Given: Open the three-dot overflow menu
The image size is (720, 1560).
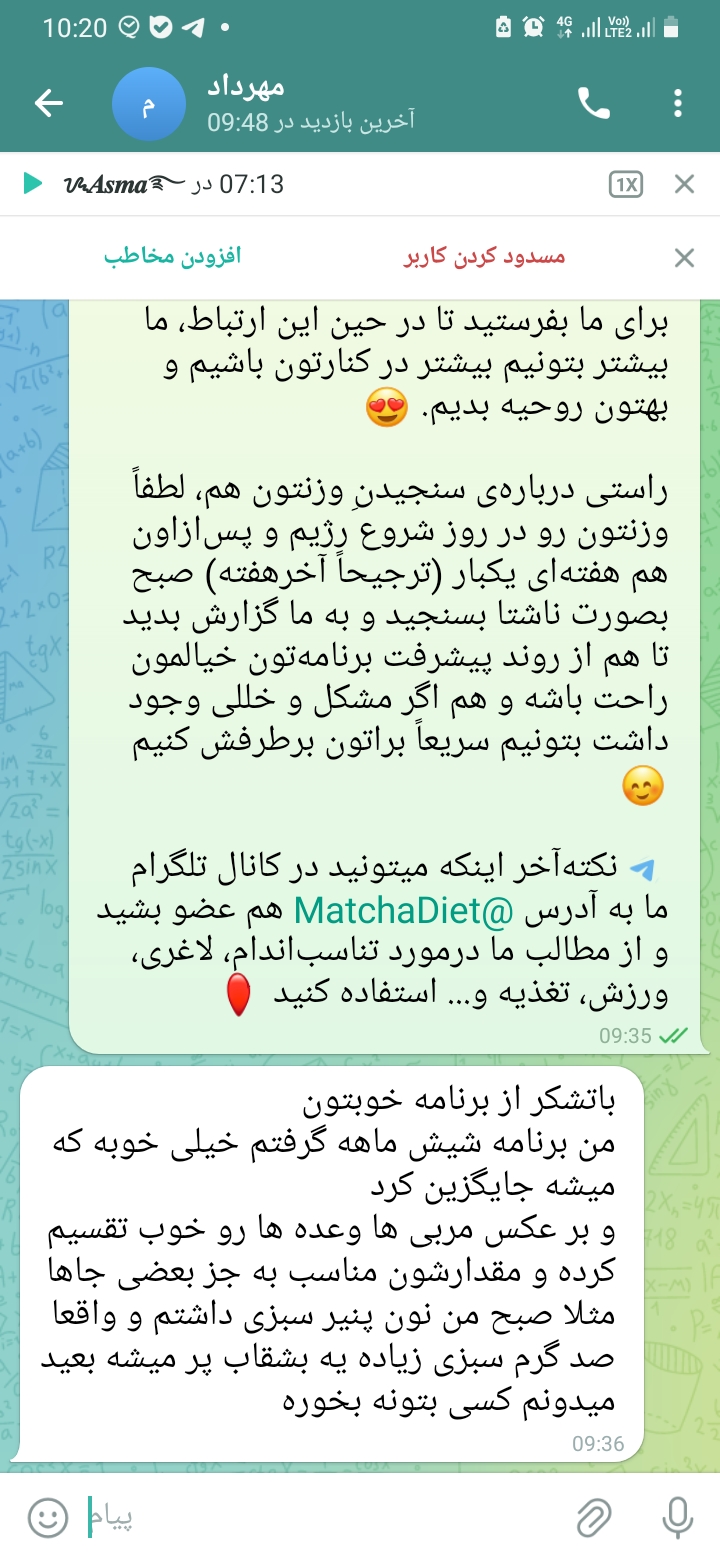Looking at the screenshot, I should 679,103.
